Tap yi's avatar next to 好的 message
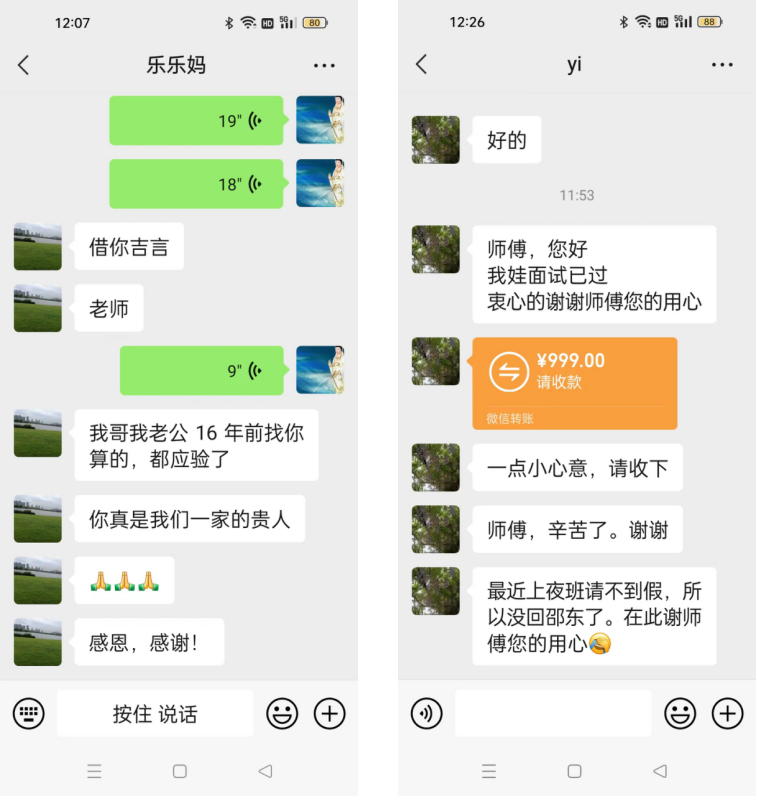 [x=435, y=140]
